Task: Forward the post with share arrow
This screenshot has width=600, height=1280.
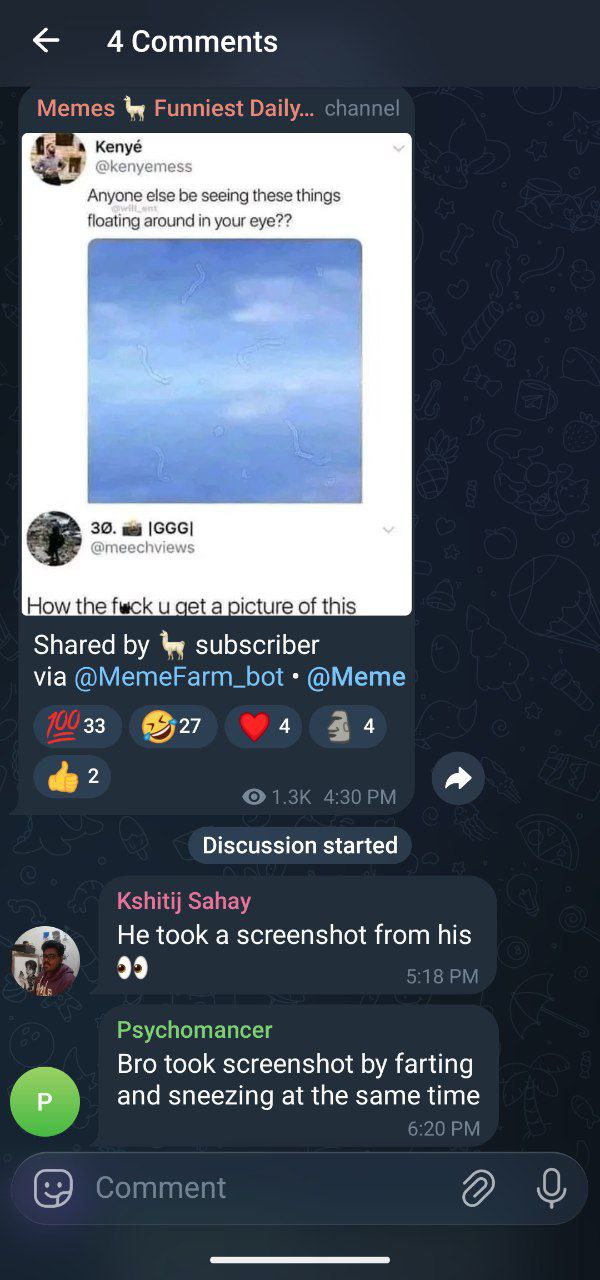Action: pos(458,778)
